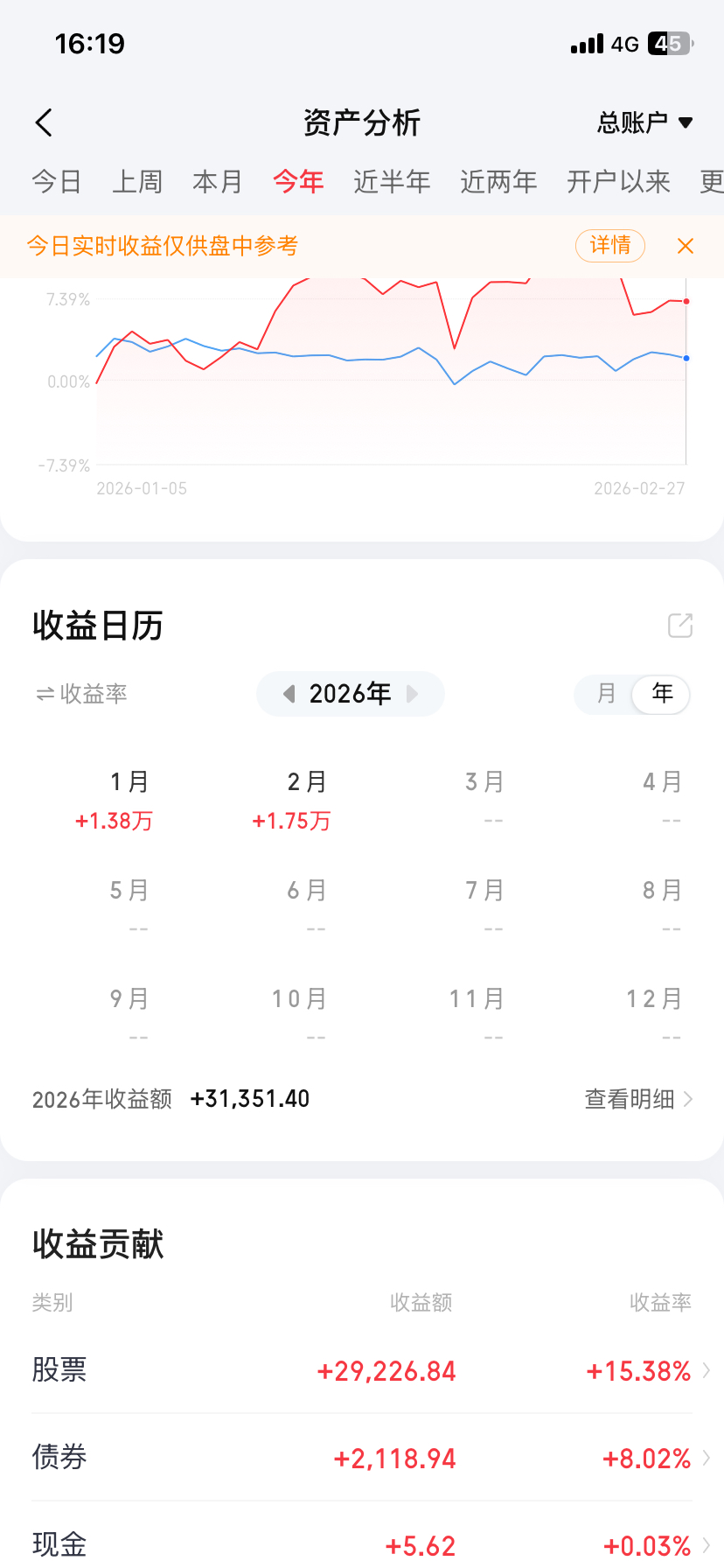Image resolution: width=724 pixels, height=1568 pixels.
Task: Select the 近半年 tab
Action: click(x=392, y=182)
